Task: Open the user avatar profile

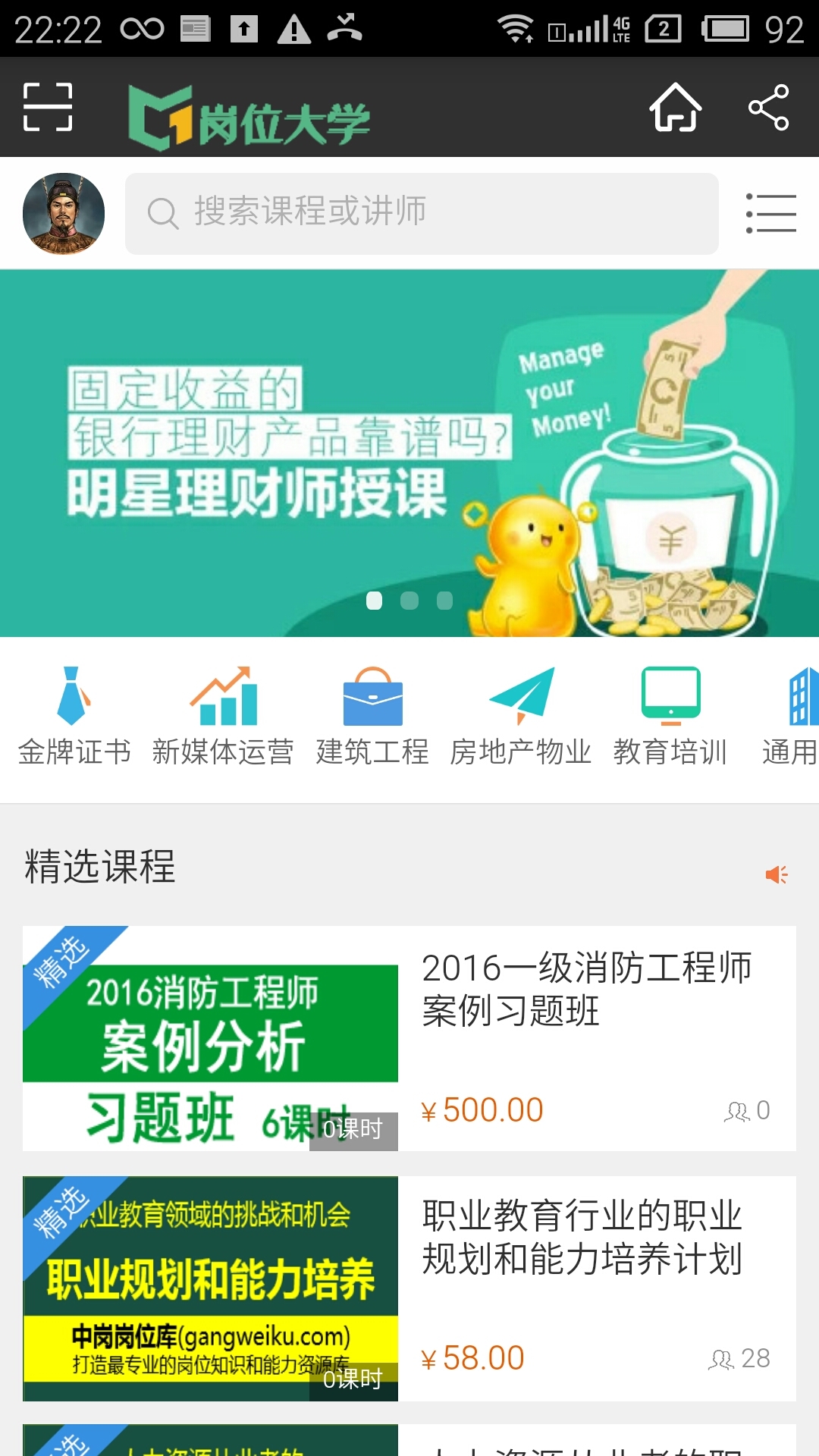Action: [64, 214]
